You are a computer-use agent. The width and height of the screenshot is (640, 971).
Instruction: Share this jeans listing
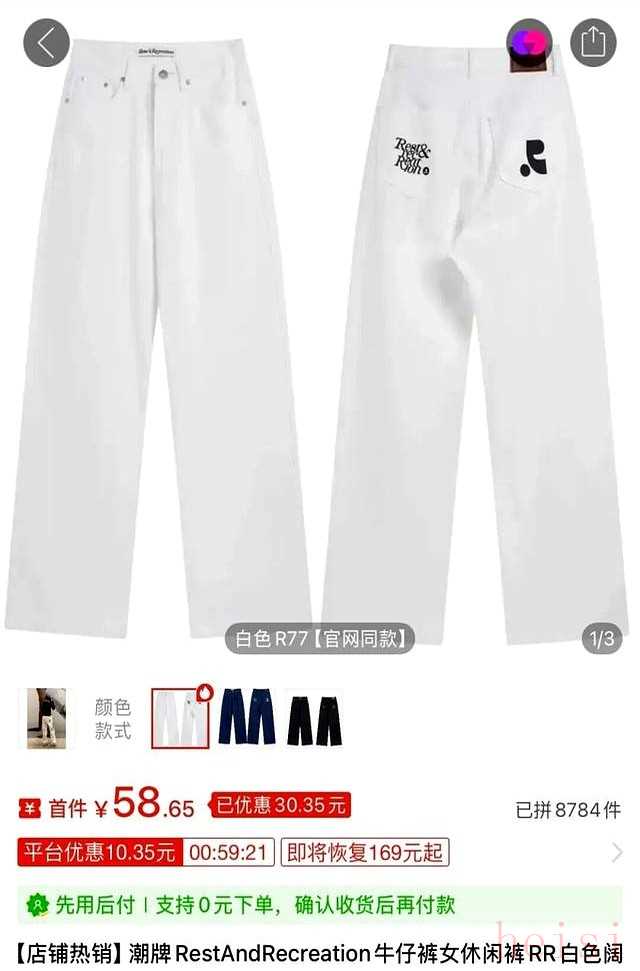pos(593,42)
